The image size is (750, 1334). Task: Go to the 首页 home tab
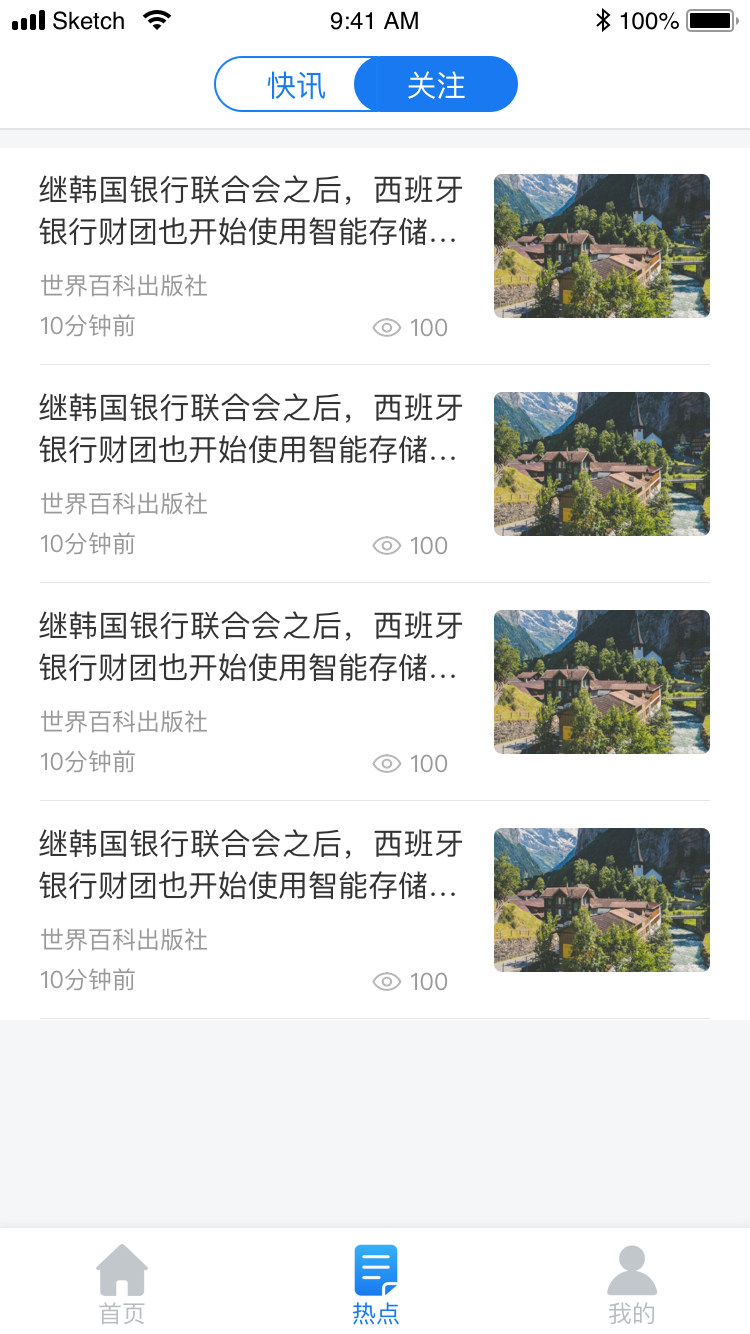coord(122,1285)
